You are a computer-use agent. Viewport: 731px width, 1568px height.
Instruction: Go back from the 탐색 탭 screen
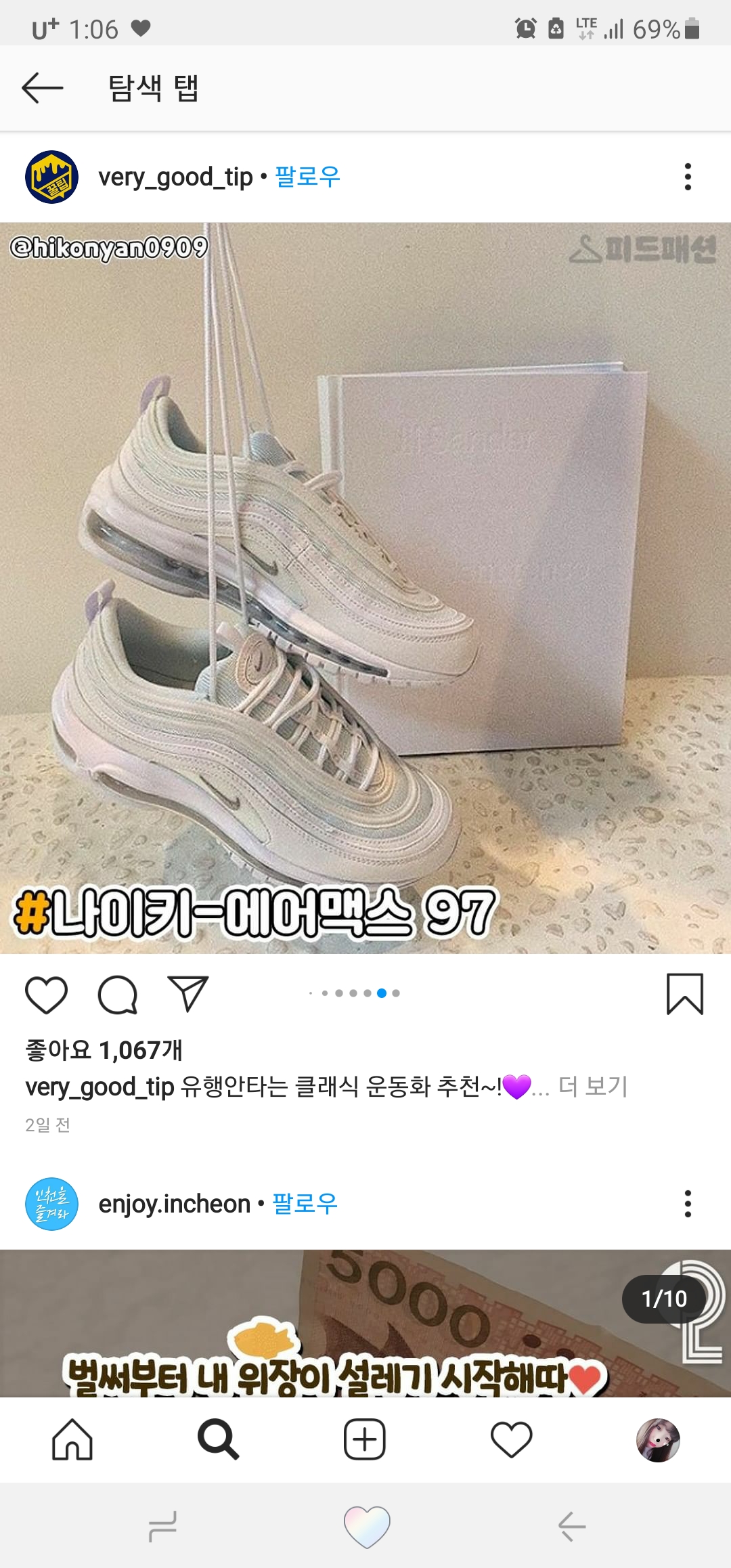point(42,88)
